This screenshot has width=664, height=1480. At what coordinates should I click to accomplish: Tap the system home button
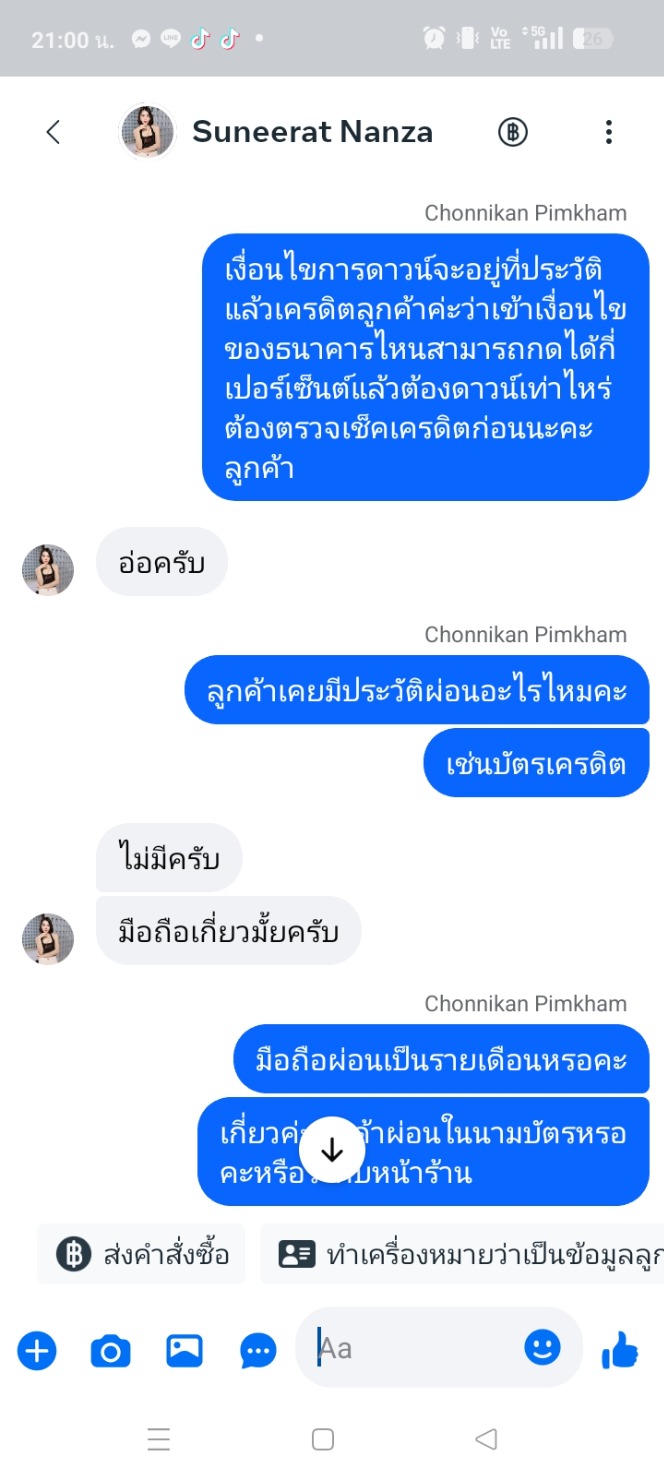[x=322, y=1439]
